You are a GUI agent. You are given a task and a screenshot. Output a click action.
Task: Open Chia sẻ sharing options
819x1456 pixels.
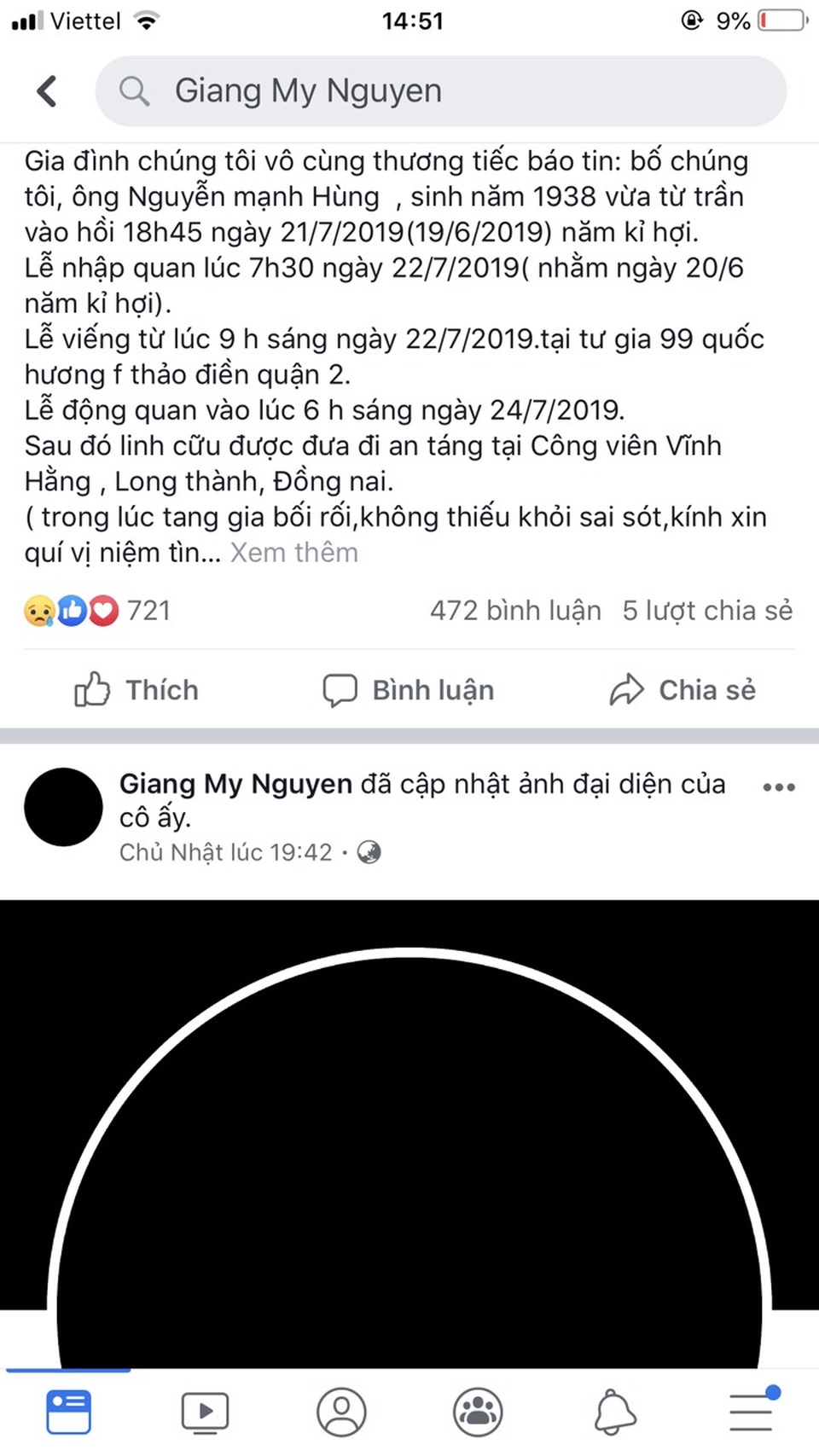coord(683,690)
